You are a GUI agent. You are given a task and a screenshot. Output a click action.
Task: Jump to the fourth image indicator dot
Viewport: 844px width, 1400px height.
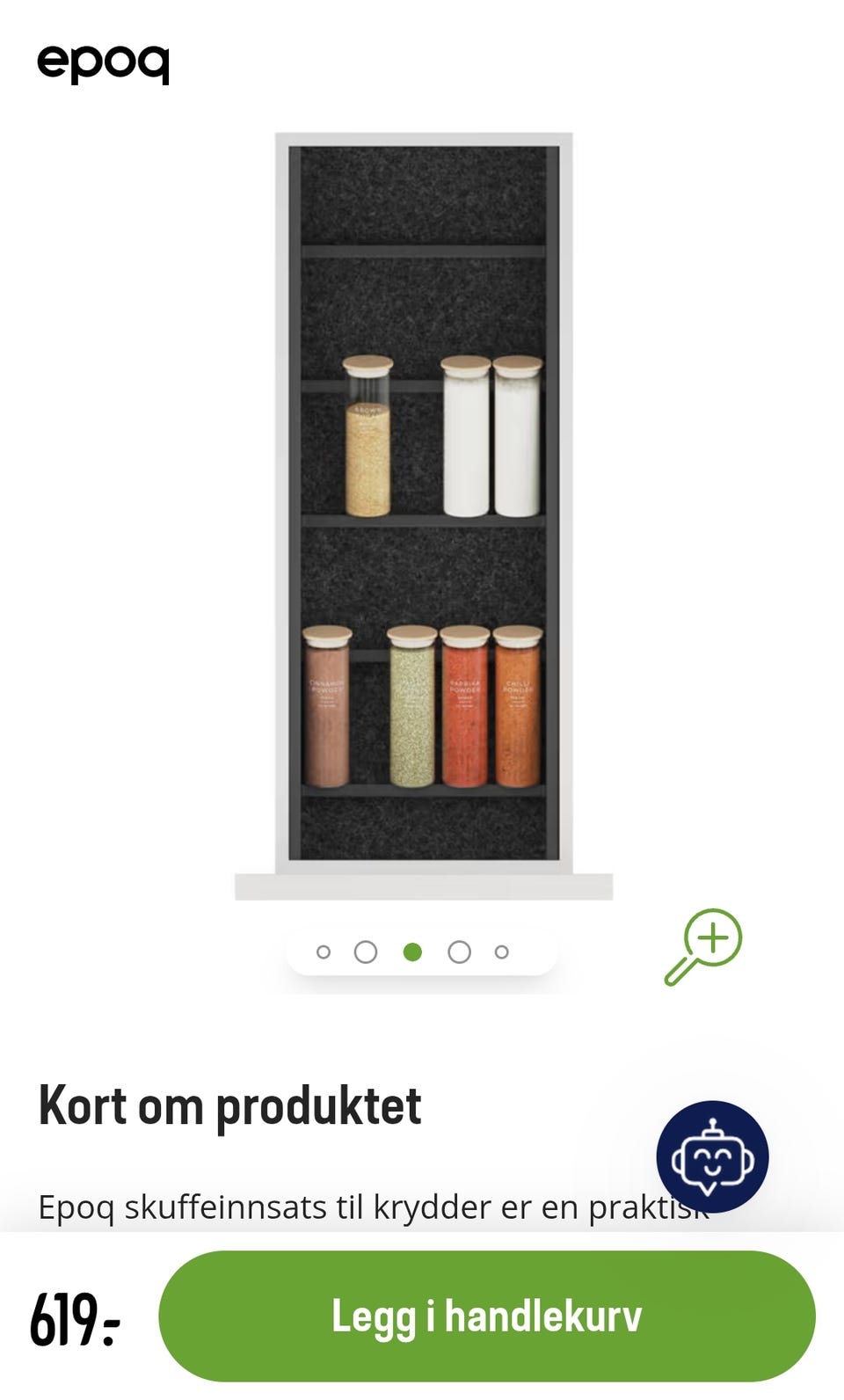(459, 952)
